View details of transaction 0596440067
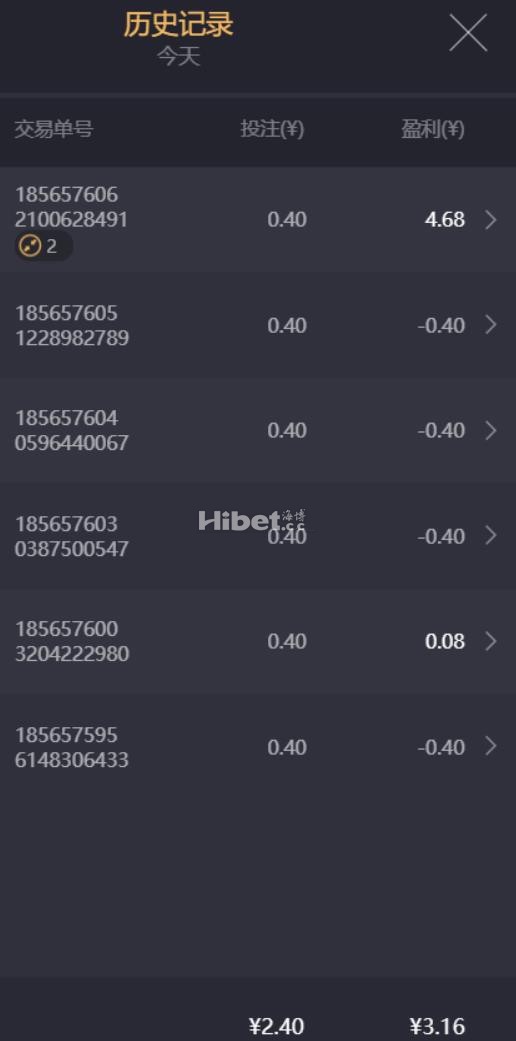The height and width of the screenshot is (1041, 516). pos(258,430)
